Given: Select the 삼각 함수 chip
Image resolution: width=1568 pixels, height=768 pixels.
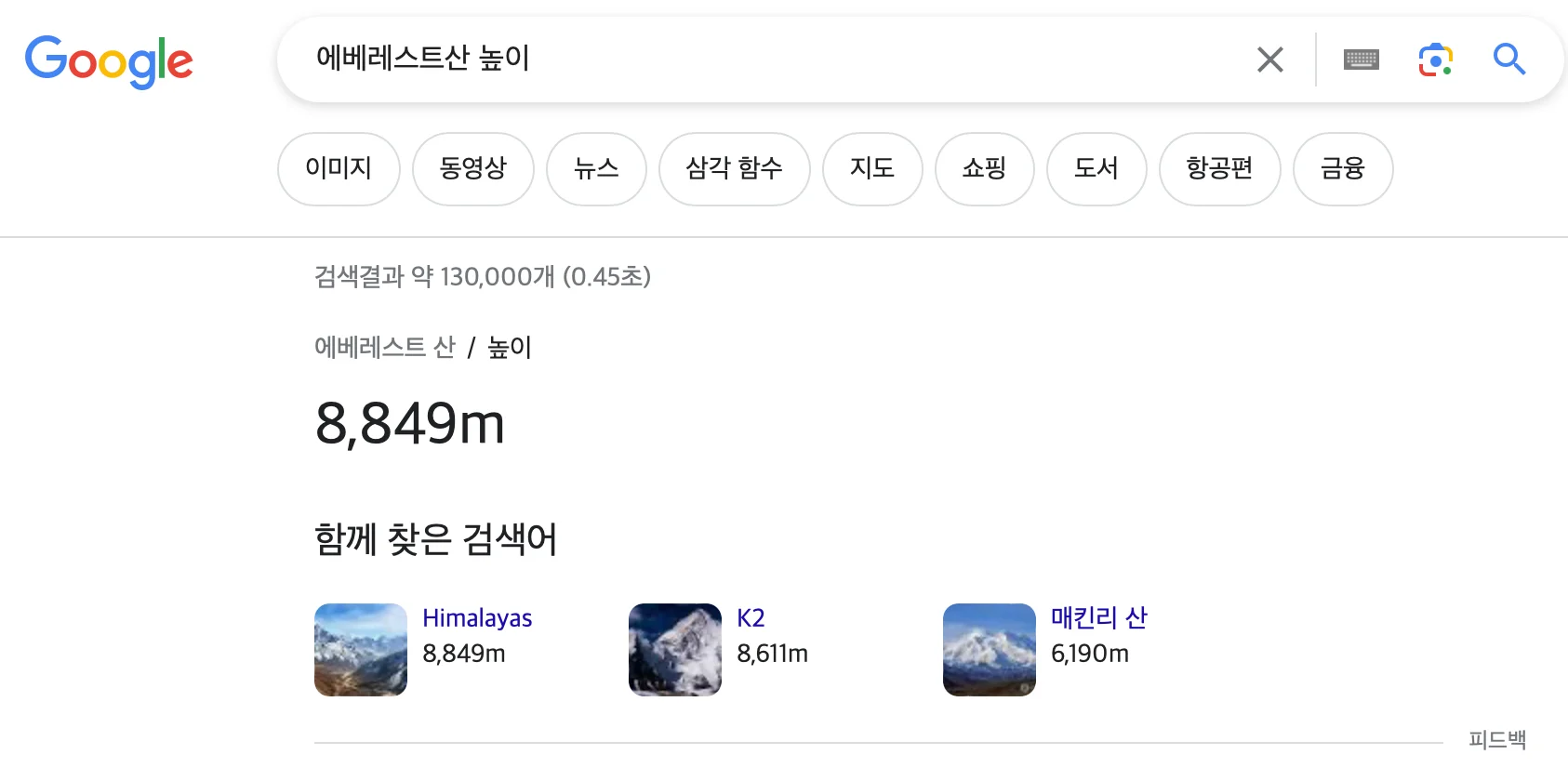Looking at the screenshot, I should (x=734, y=168).
